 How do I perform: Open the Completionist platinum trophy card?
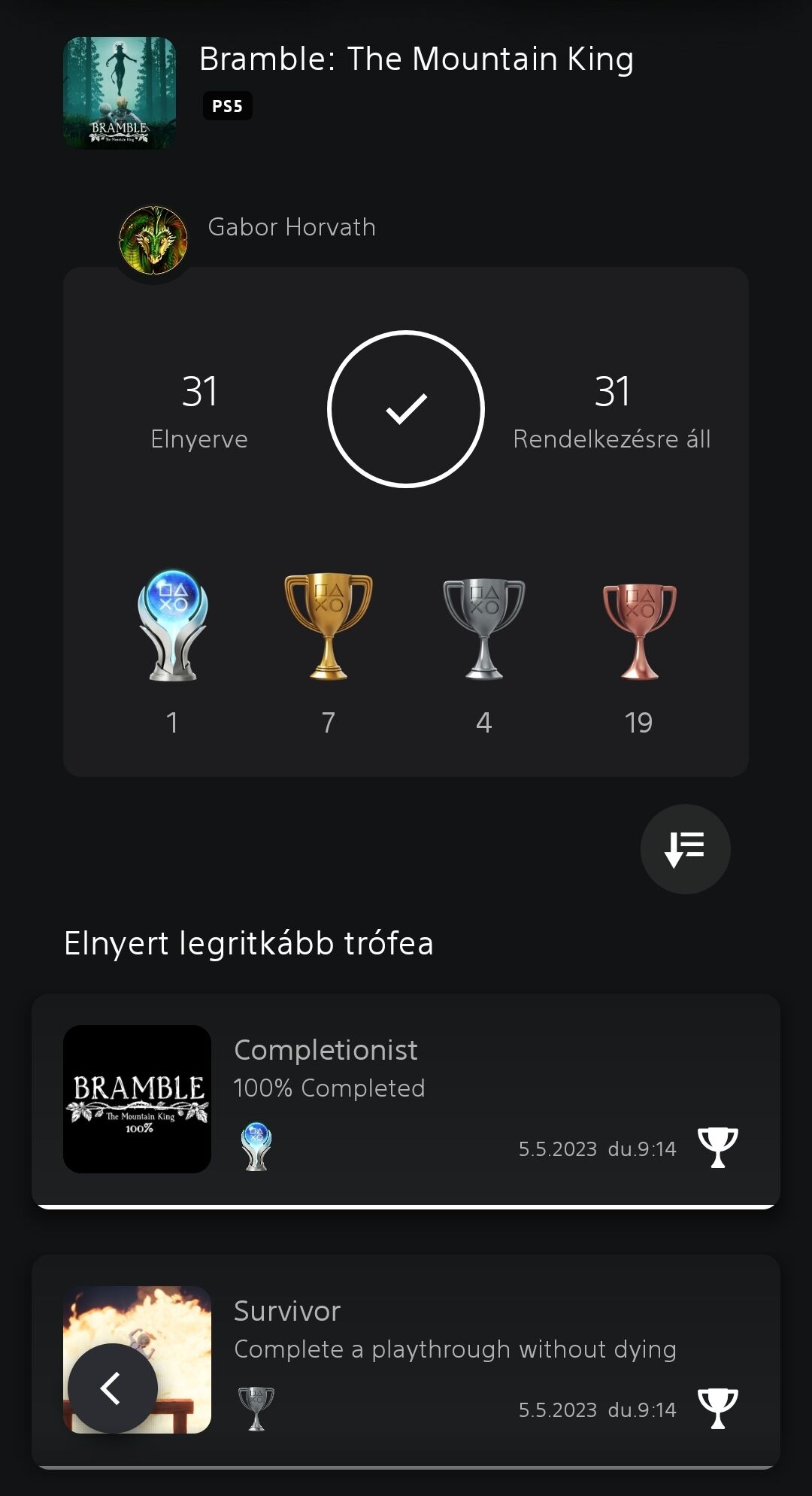click(x=406, y=1100)
